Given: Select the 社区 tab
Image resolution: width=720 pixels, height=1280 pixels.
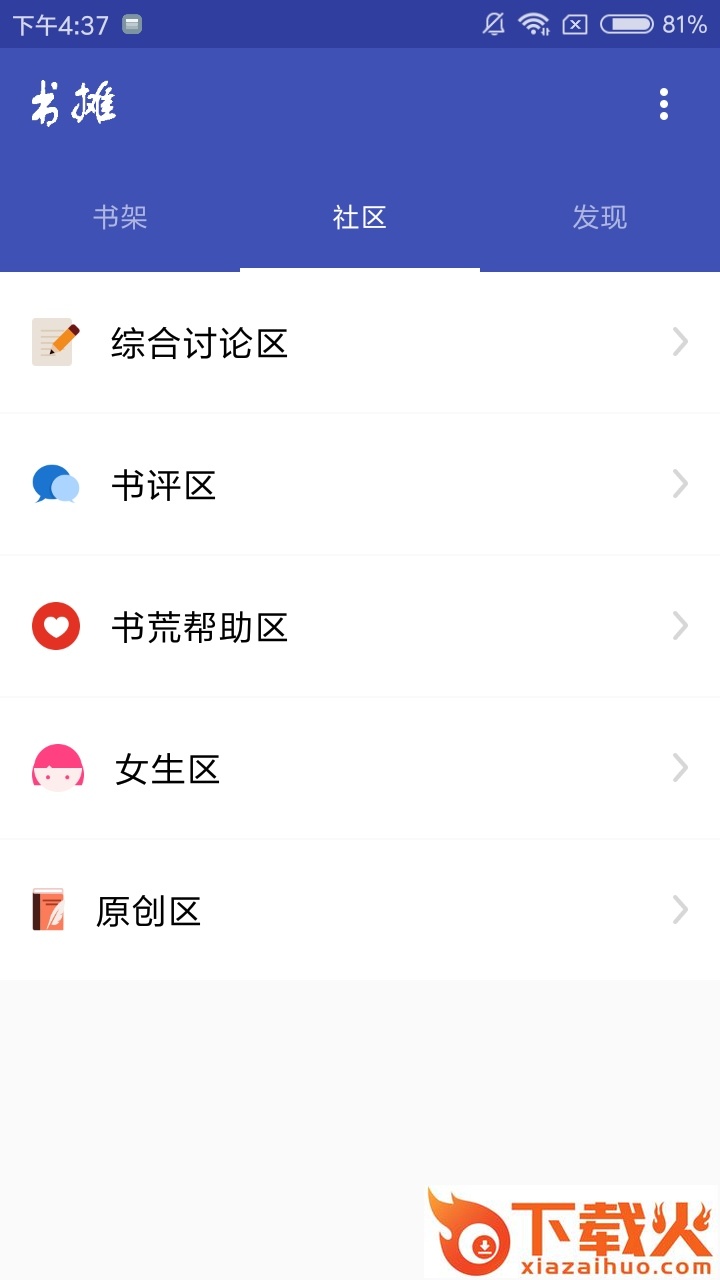Looking at the screenshot, I should [360, 217].
